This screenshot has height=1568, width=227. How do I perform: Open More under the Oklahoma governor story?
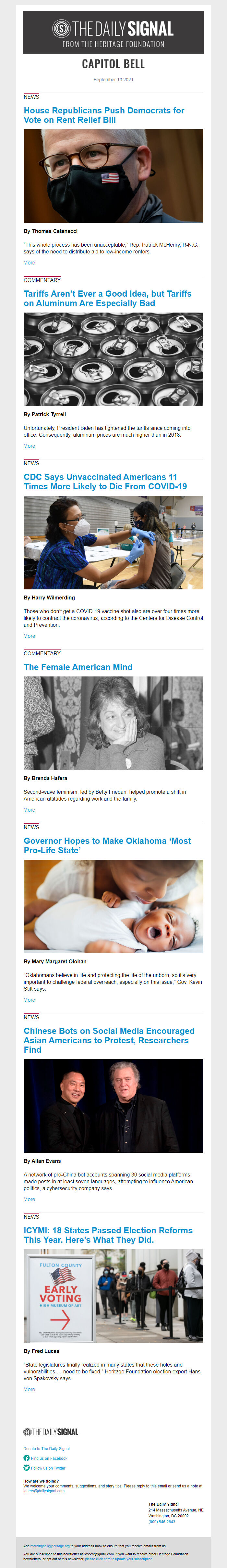click(29, 1000)
